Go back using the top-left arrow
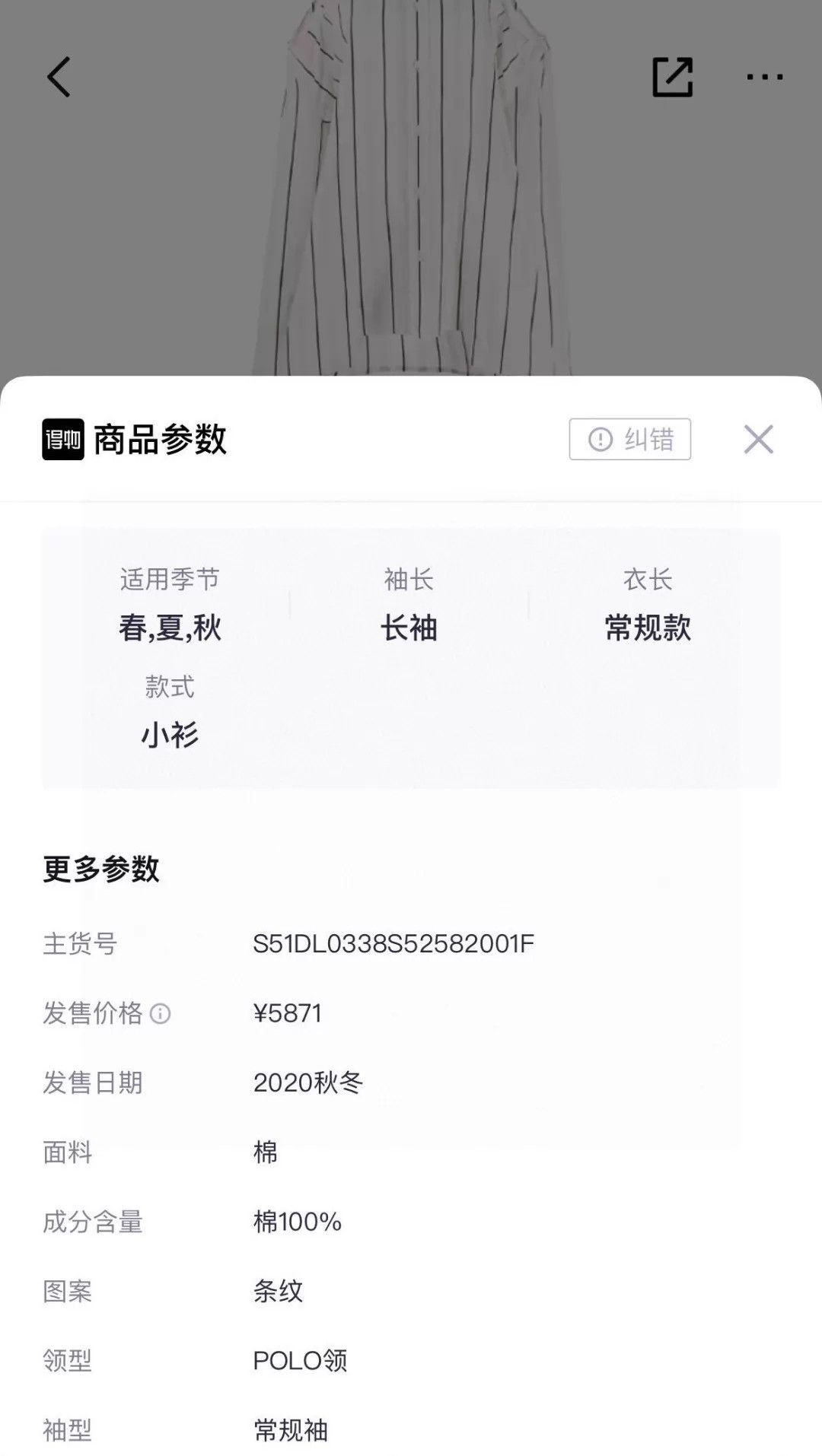Image resolution: width=822 pixels, height=1456 pixels. [x=59, y=77]
